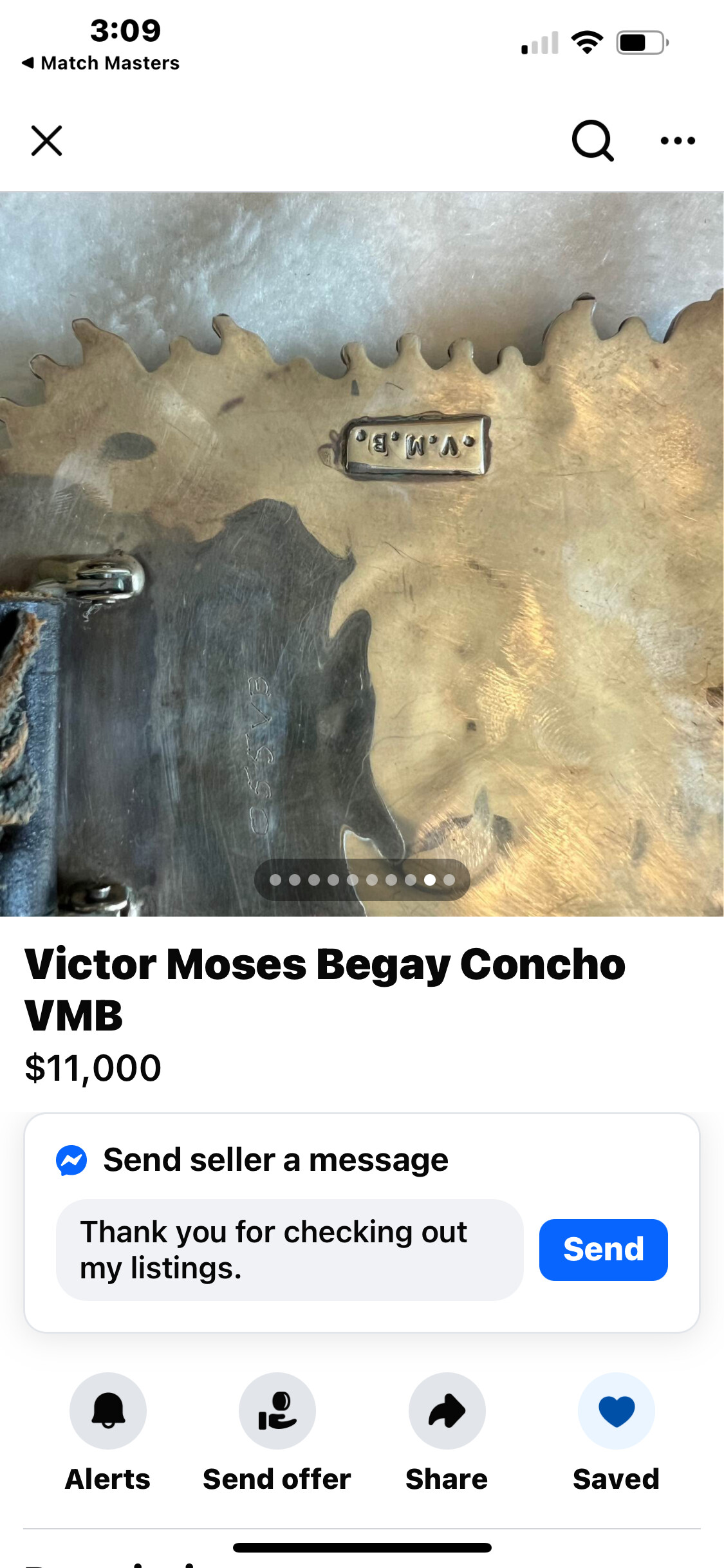Open the three-dot overflow menu
Image resolution: width=724 pixels, height=1568 pixels.
tap(678, 140)
